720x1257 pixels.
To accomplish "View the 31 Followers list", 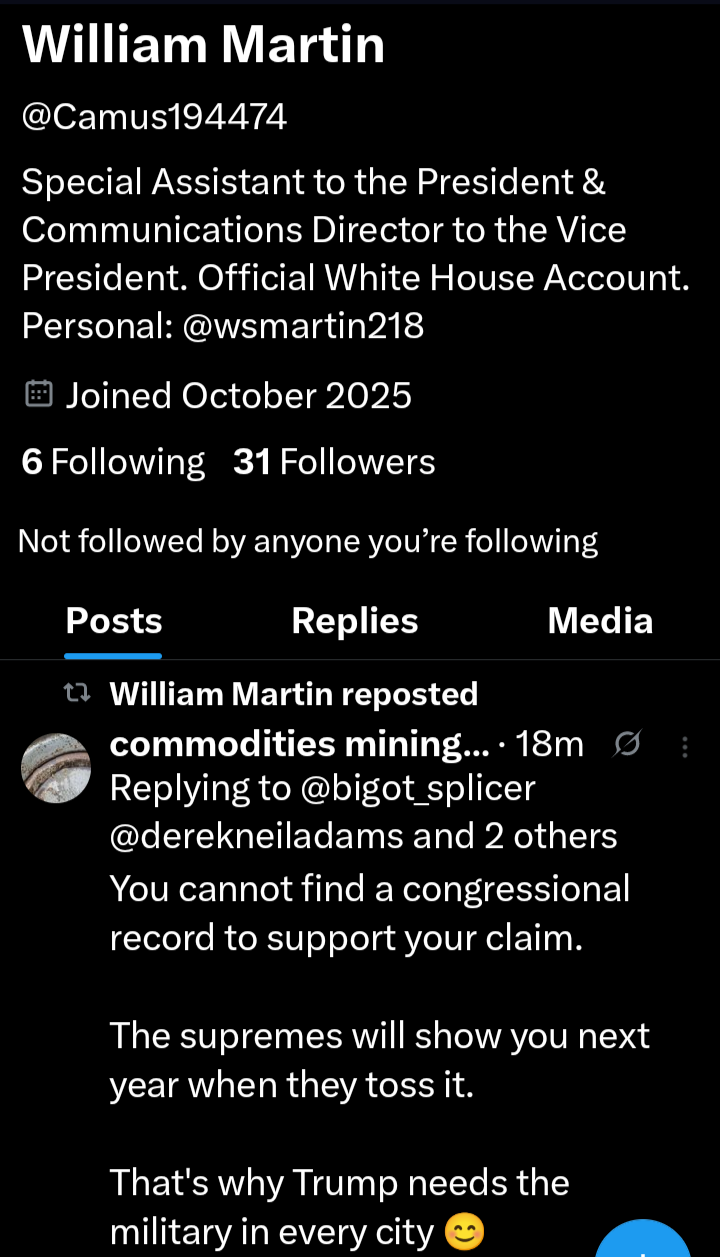I will click(334, 462).
